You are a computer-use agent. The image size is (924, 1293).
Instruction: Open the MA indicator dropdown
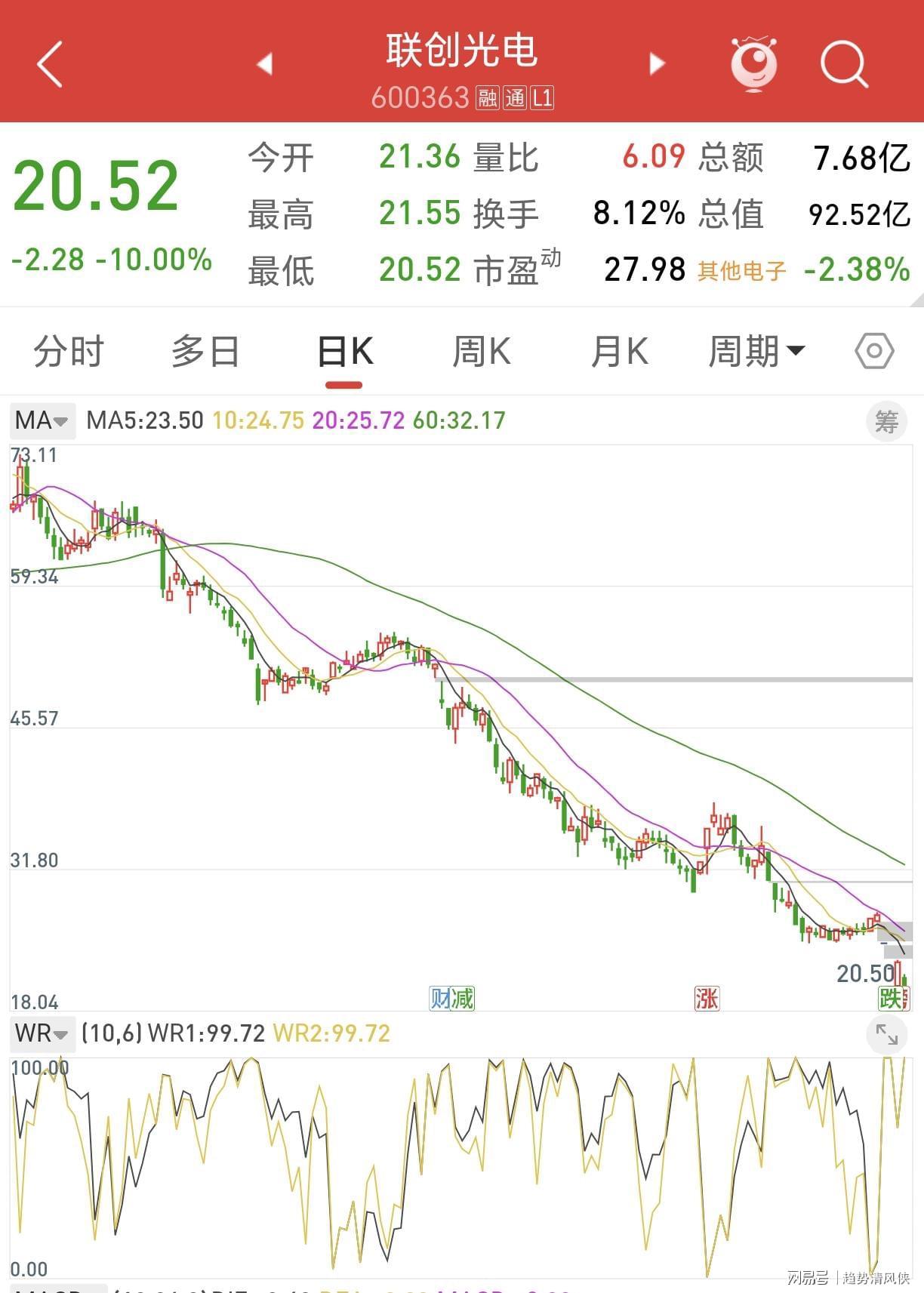(42, 420)
